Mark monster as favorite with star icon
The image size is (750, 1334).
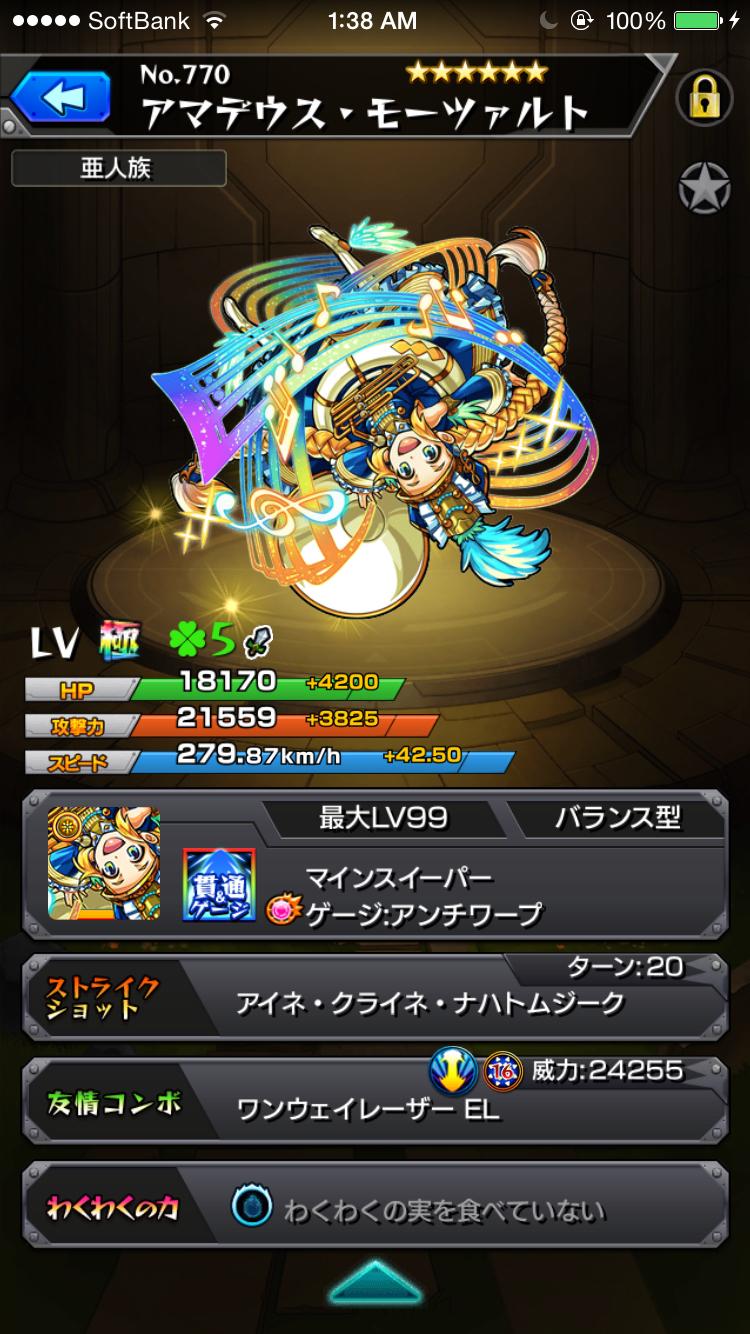[x=704, y=187]
